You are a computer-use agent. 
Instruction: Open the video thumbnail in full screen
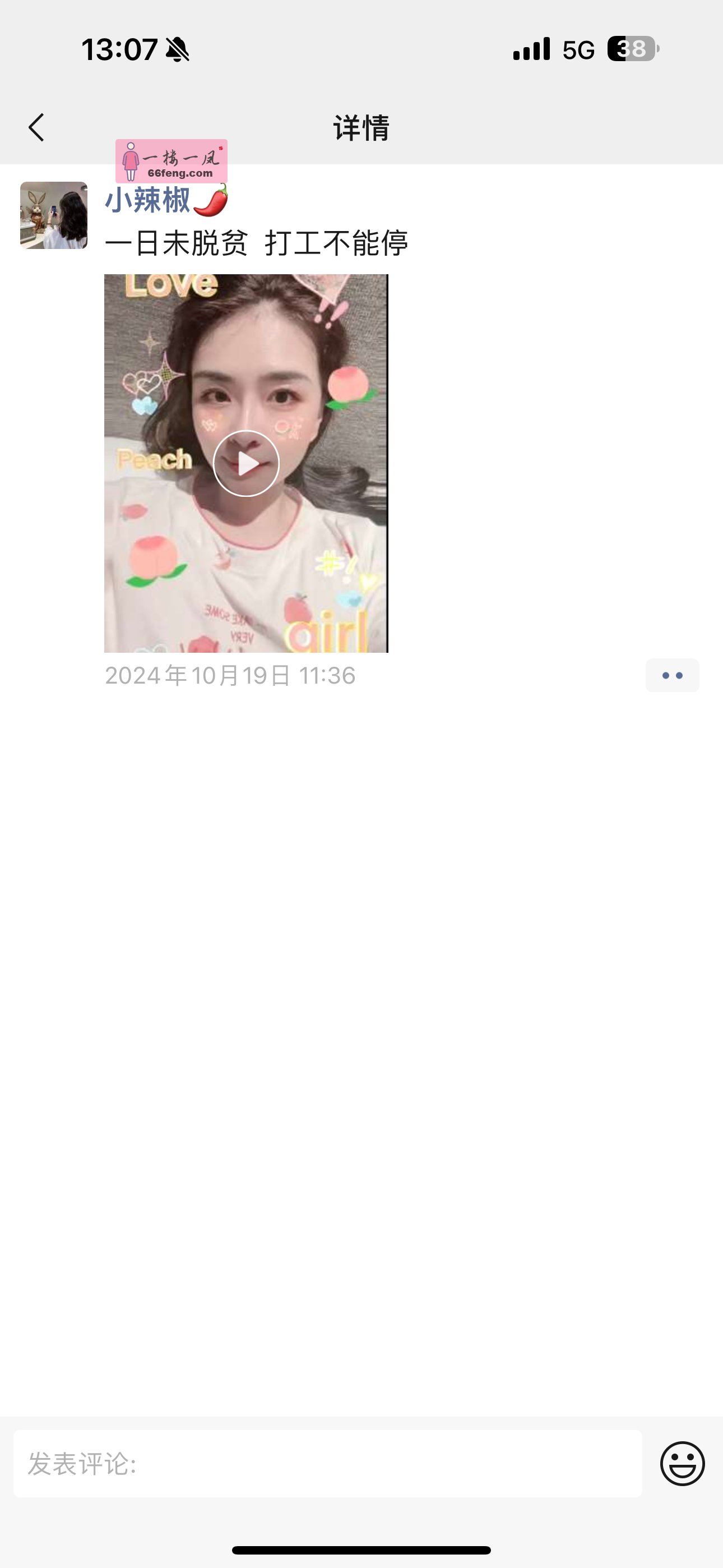[x=246, y=463]
